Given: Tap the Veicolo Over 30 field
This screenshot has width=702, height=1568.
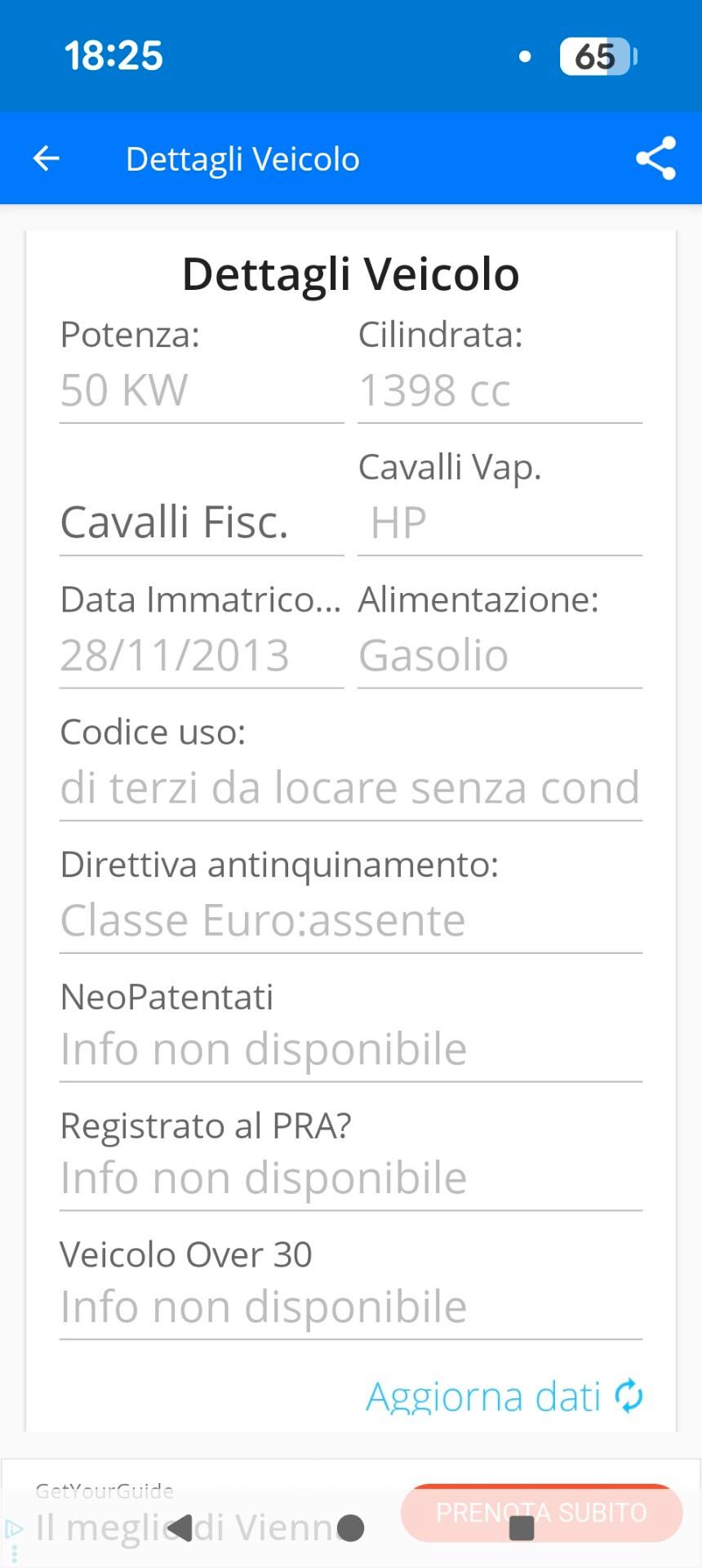Looking at the screenshot, I should (x=350, y=1307).
